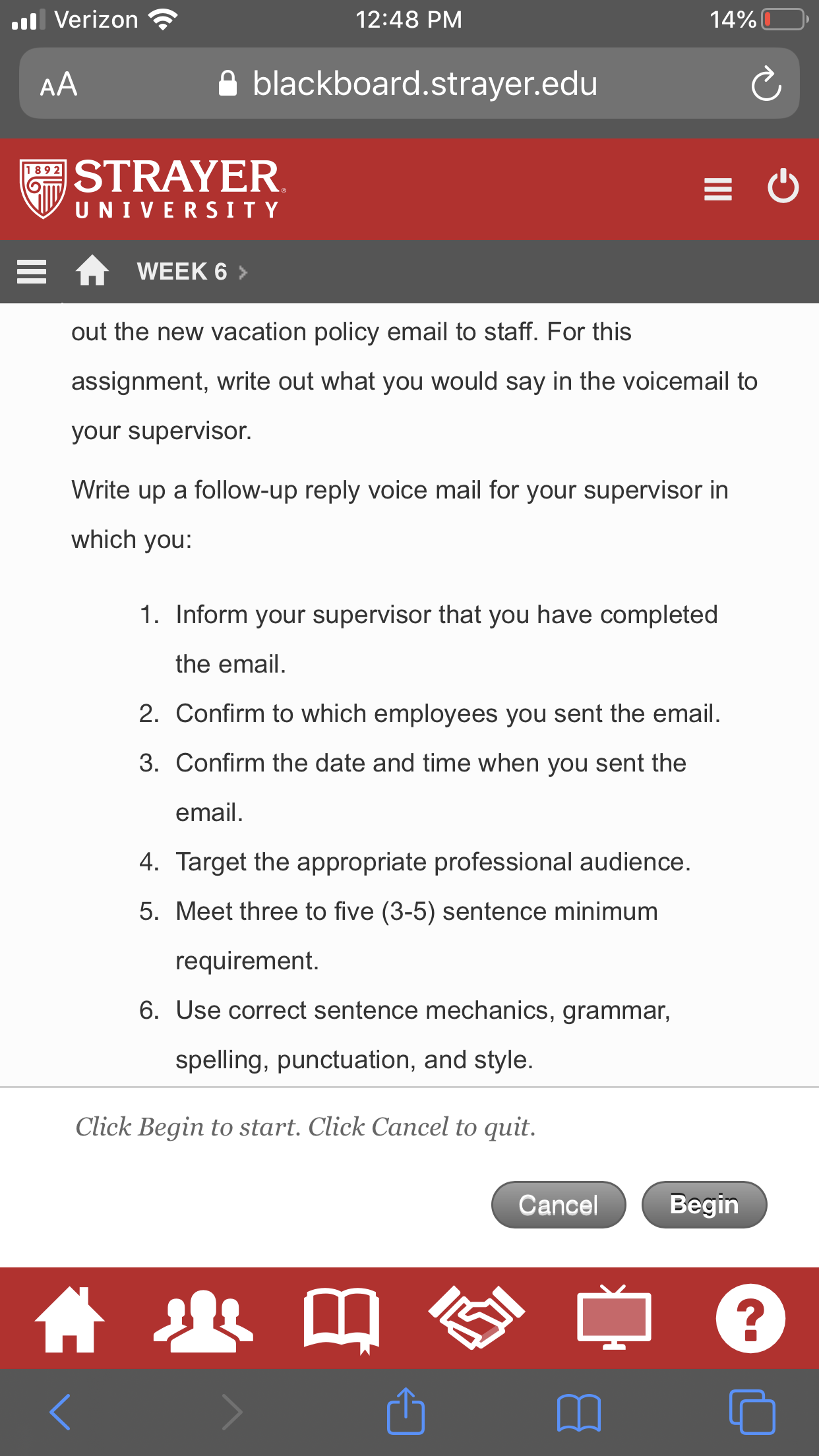Open the WEEK 6 breadcrumb link

click(x=182, y=271)
